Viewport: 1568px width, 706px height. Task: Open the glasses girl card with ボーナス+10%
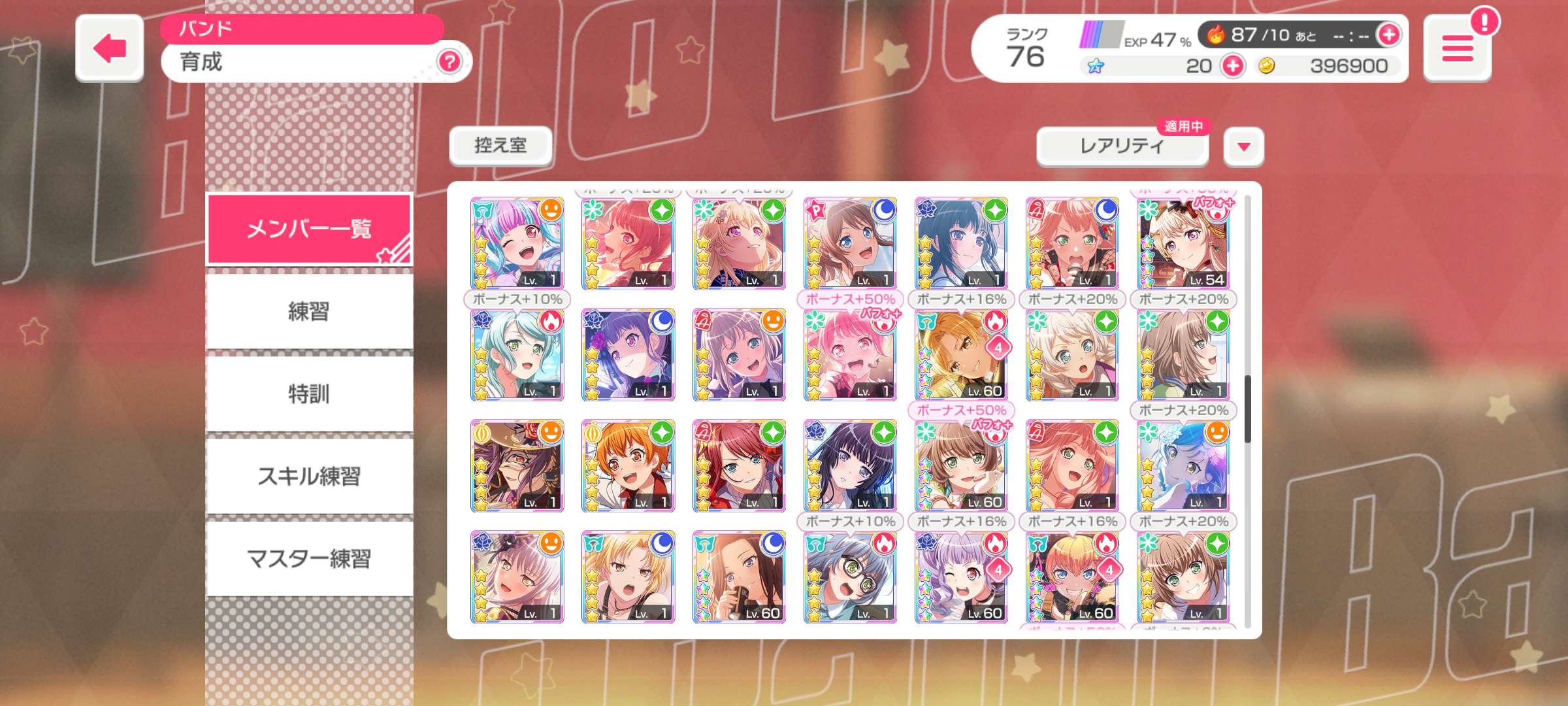pos(850,577)
